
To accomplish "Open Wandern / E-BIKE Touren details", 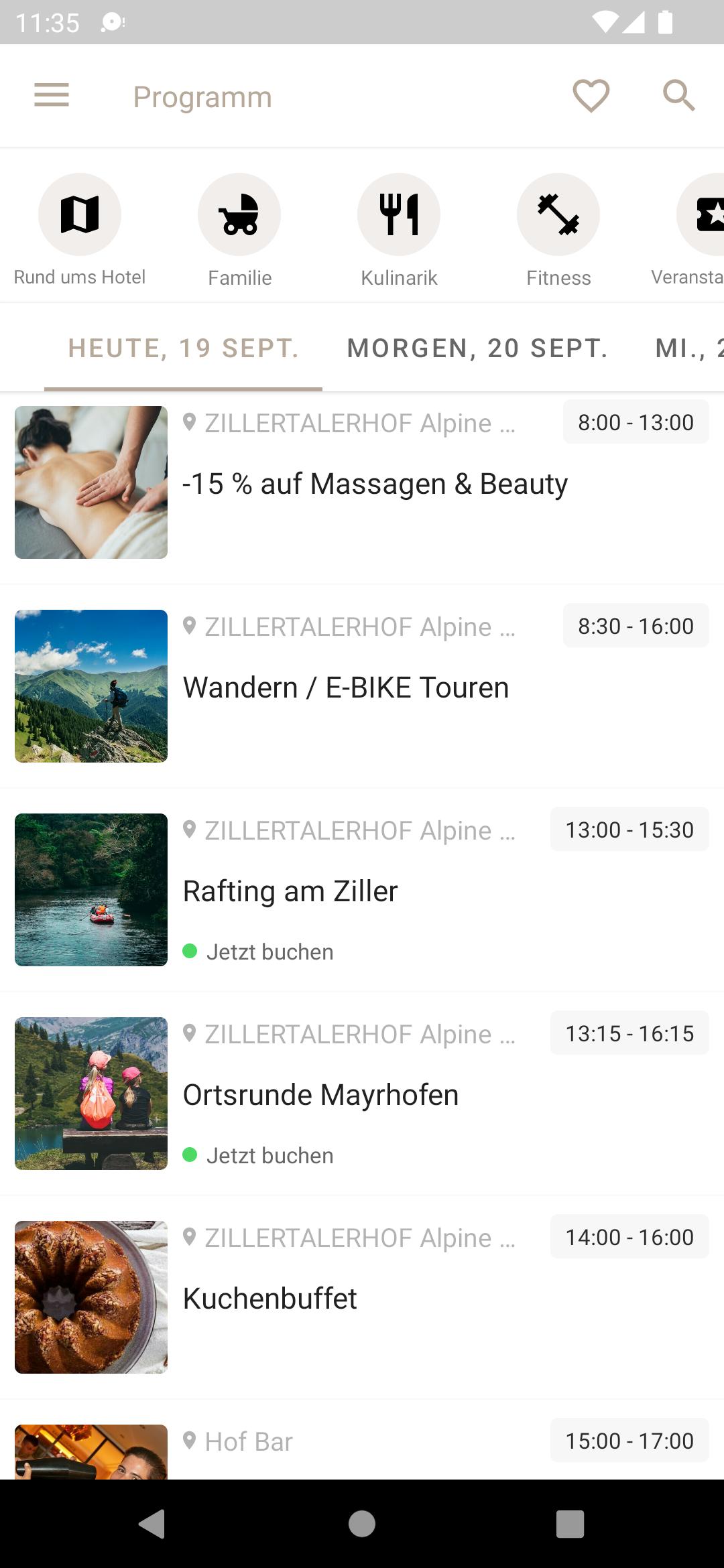I will point(362,686).
